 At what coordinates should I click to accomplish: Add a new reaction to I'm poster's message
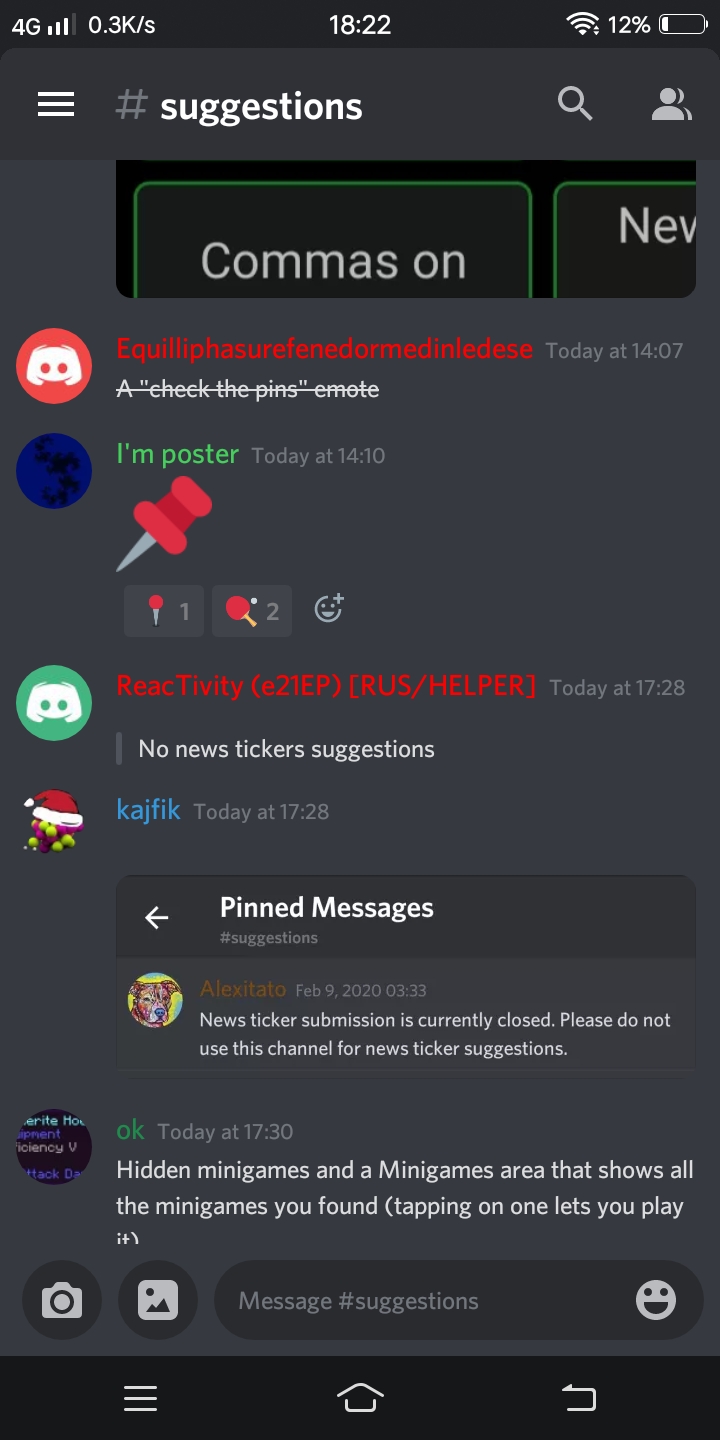[329, 609]
